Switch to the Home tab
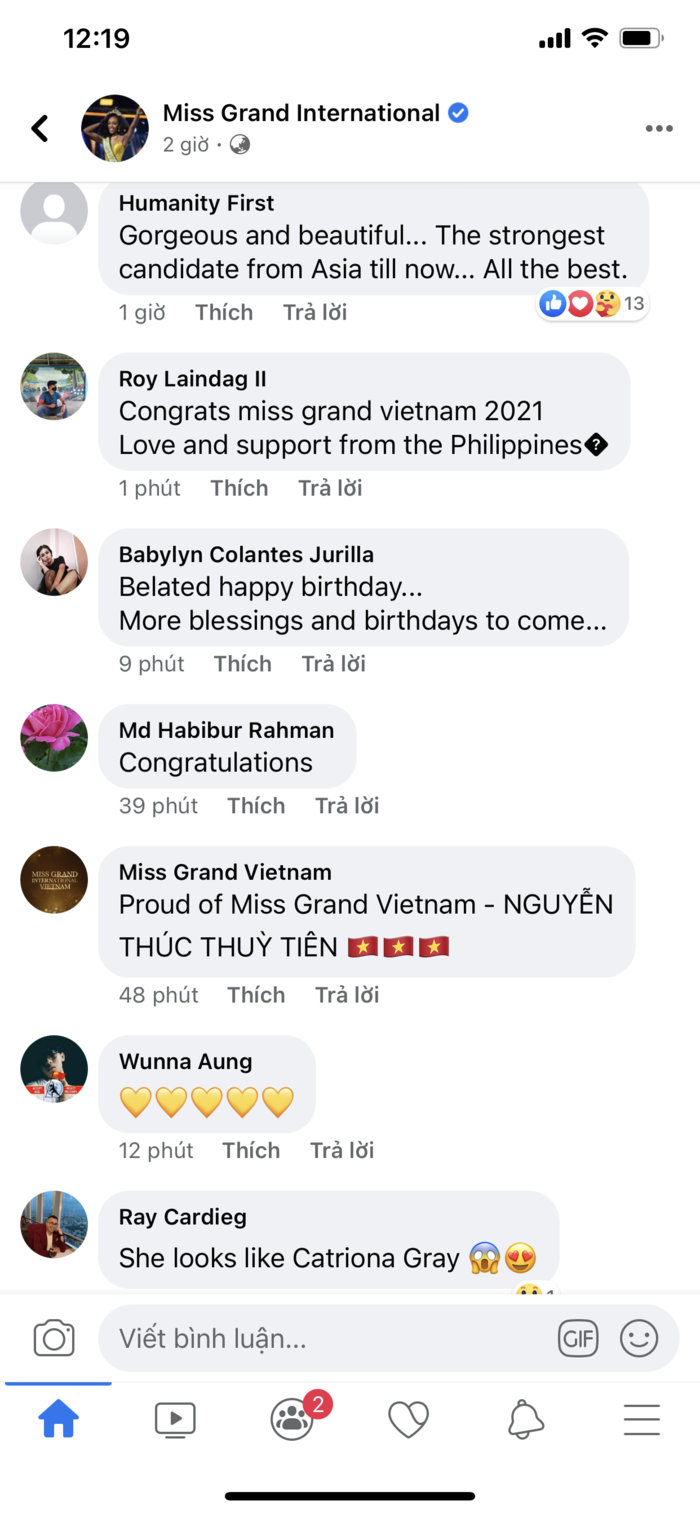700x1514 pixels. point(58,1418)
